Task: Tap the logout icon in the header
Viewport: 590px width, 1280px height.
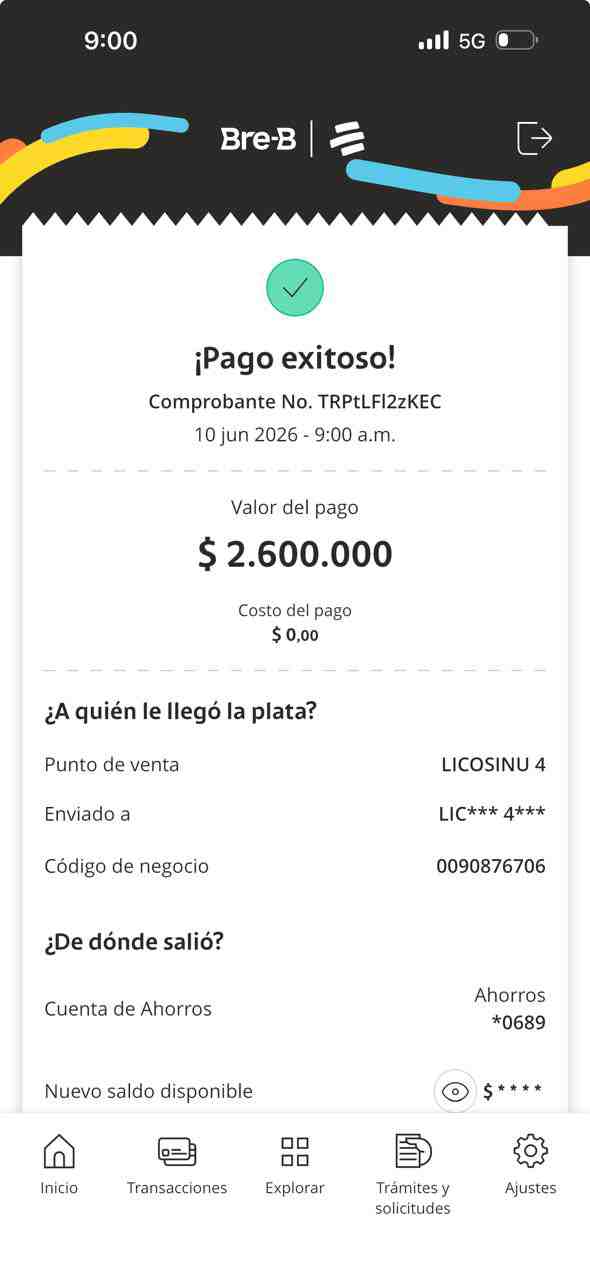Action: 534,138
